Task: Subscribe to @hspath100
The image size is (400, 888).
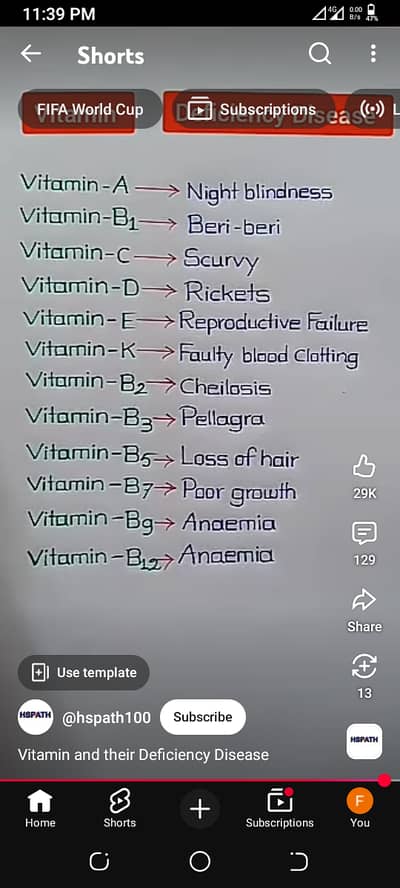Action: [203, 717]
